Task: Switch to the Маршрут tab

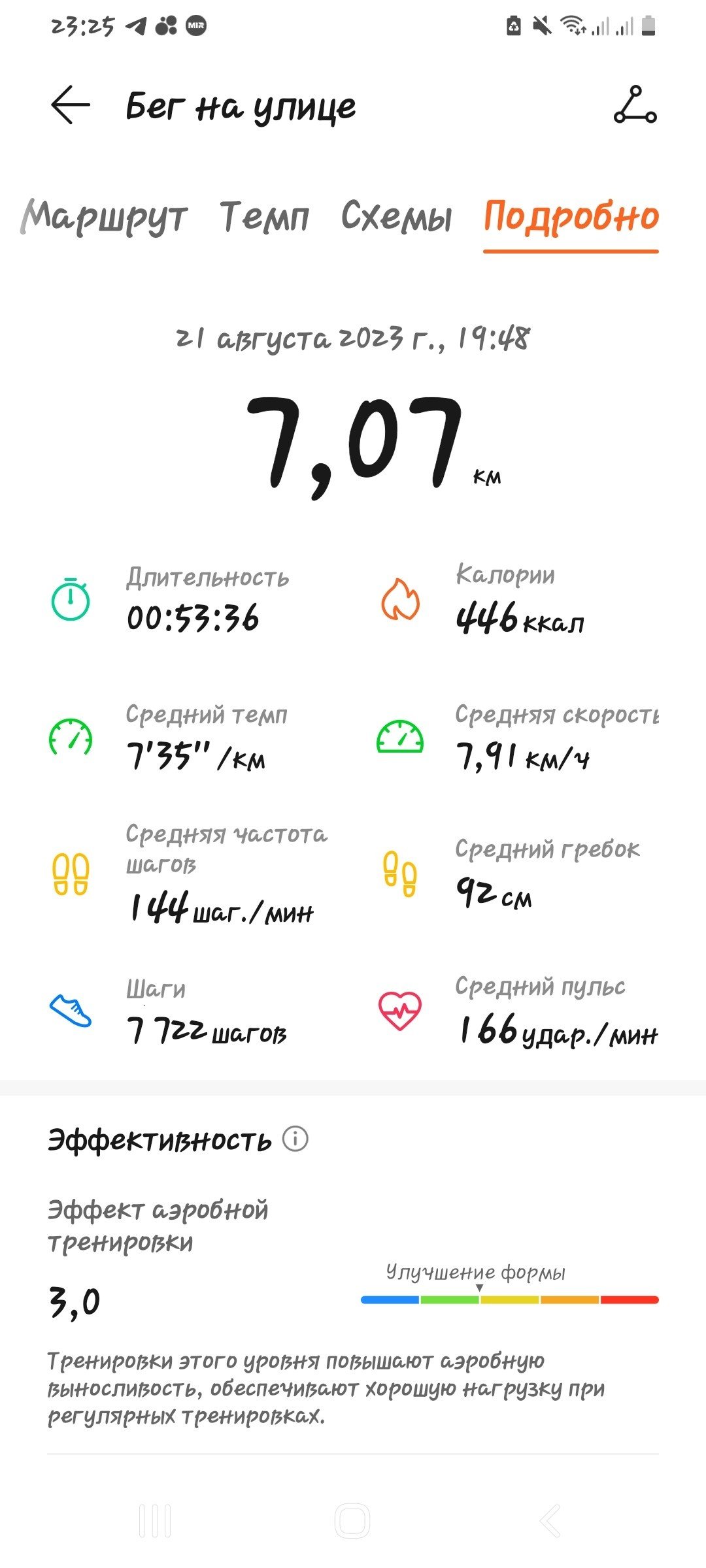Action: pos(104,216)
